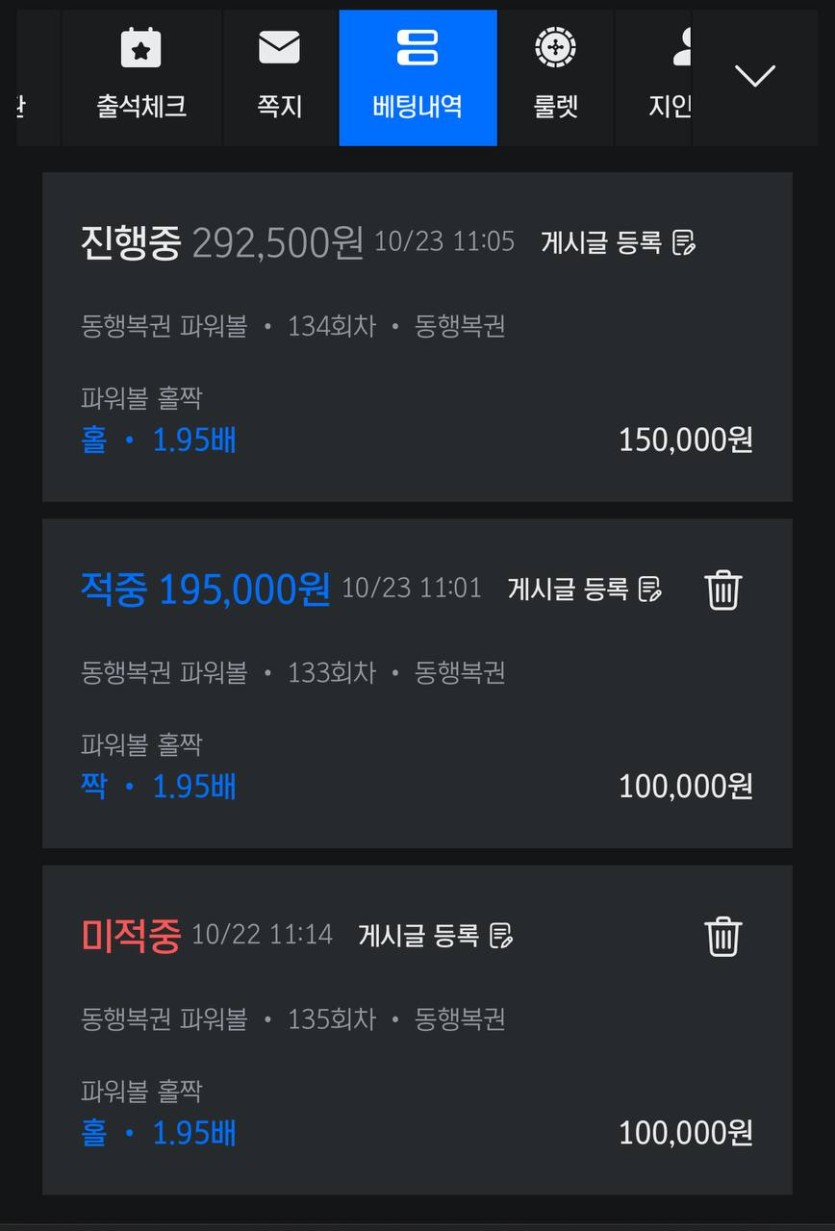This screenshot has height=1231, width=835.
Task: Go to the 룰렛 roulette tab
Action: pyautogui.click(x=555, y=78)
